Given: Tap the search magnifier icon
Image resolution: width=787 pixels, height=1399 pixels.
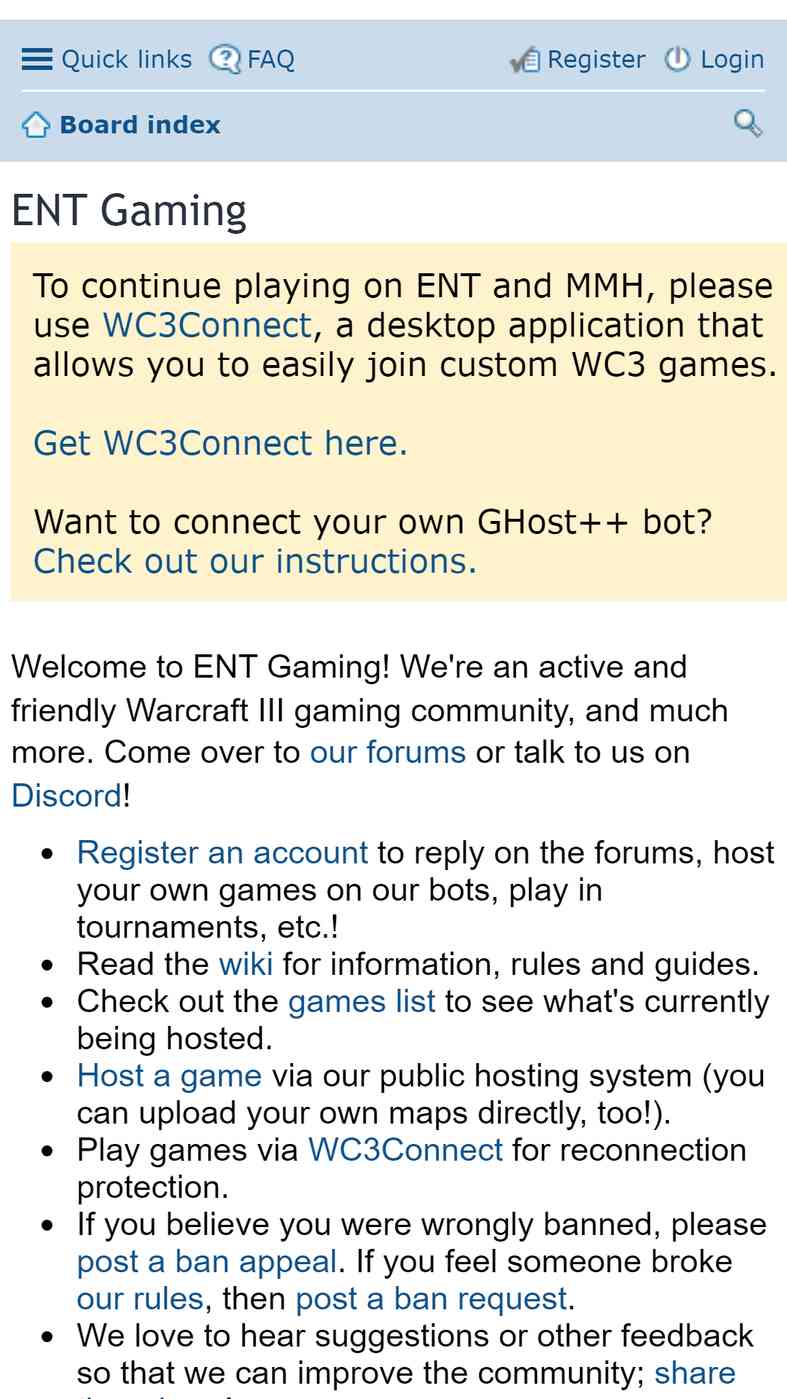Looking at the screenshot, I should (748, 124).
